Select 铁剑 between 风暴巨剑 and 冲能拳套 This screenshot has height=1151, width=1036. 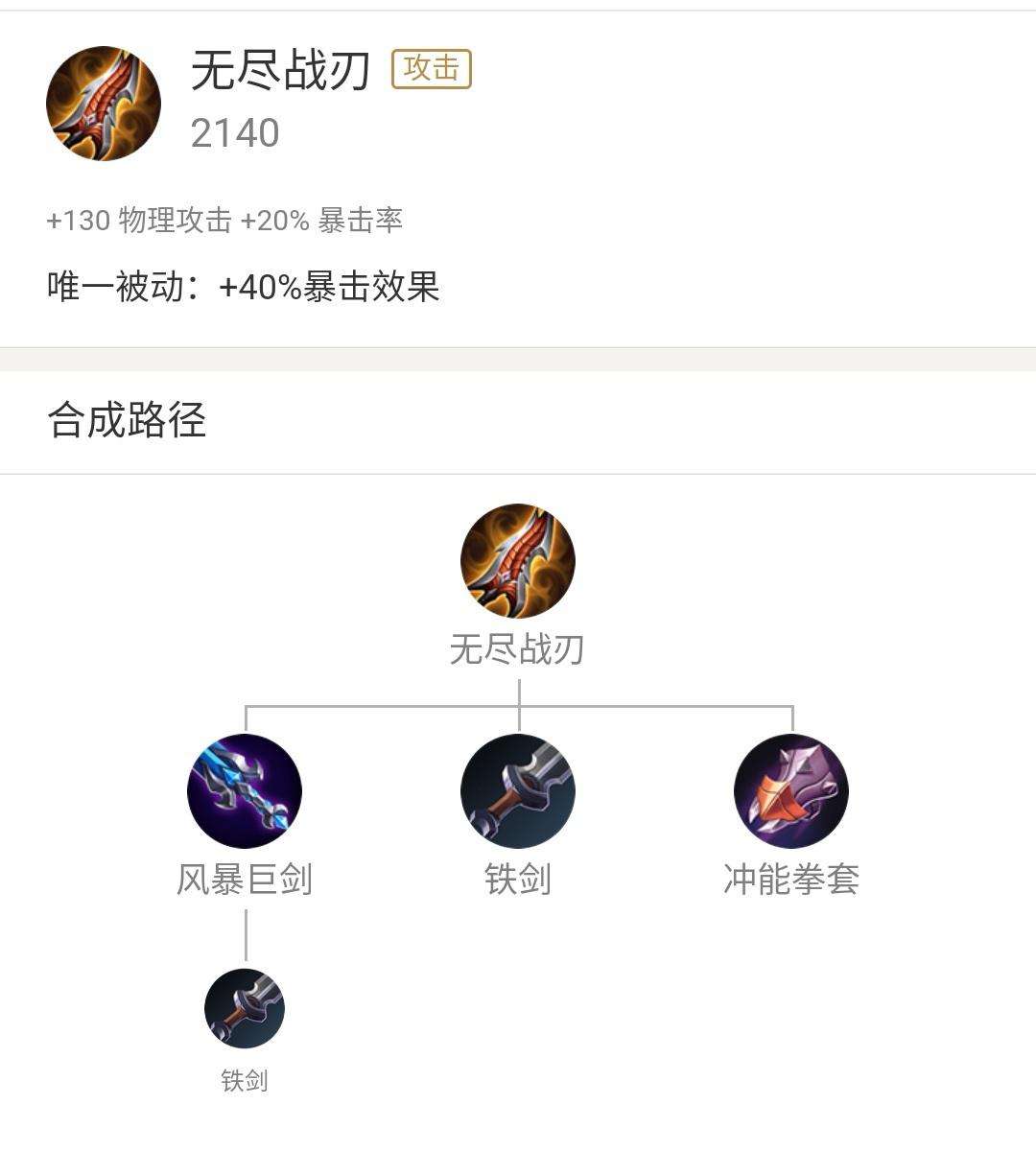click(518, 792)
